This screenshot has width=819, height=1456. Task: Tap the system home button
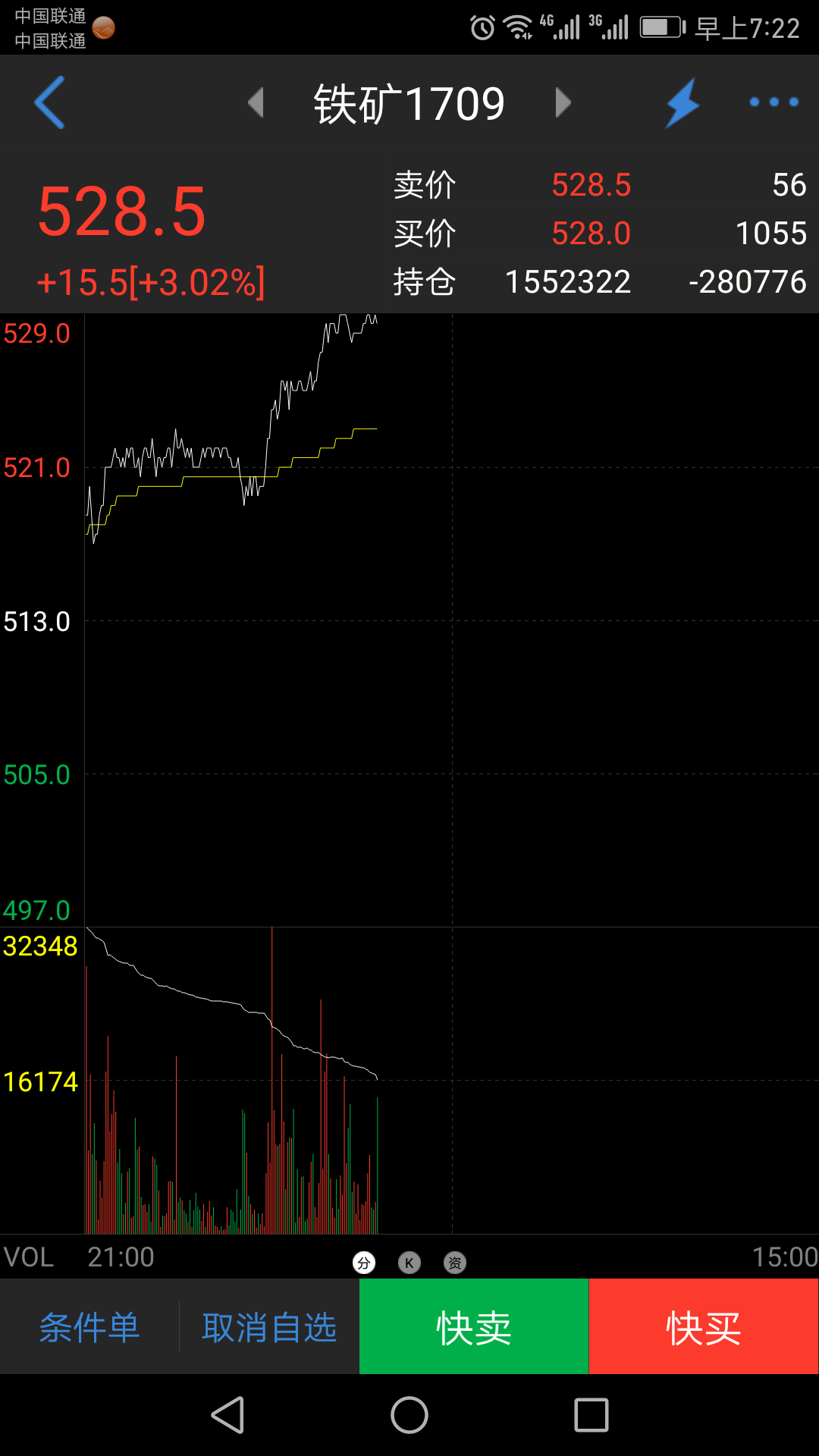[x=409, y=1415]
